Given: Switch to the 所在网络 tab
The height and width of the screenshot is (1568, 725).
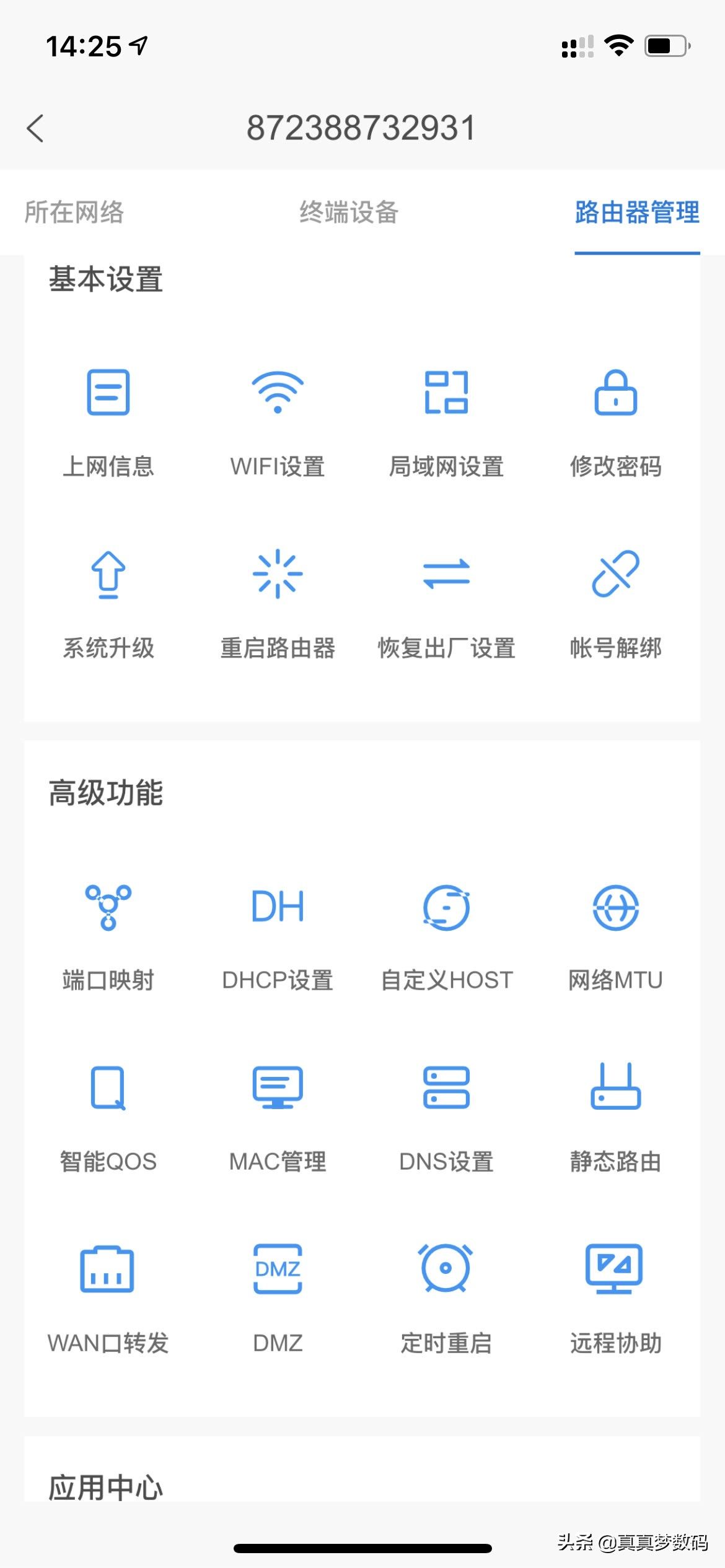Looking at the screenshot, I should 74,212.
